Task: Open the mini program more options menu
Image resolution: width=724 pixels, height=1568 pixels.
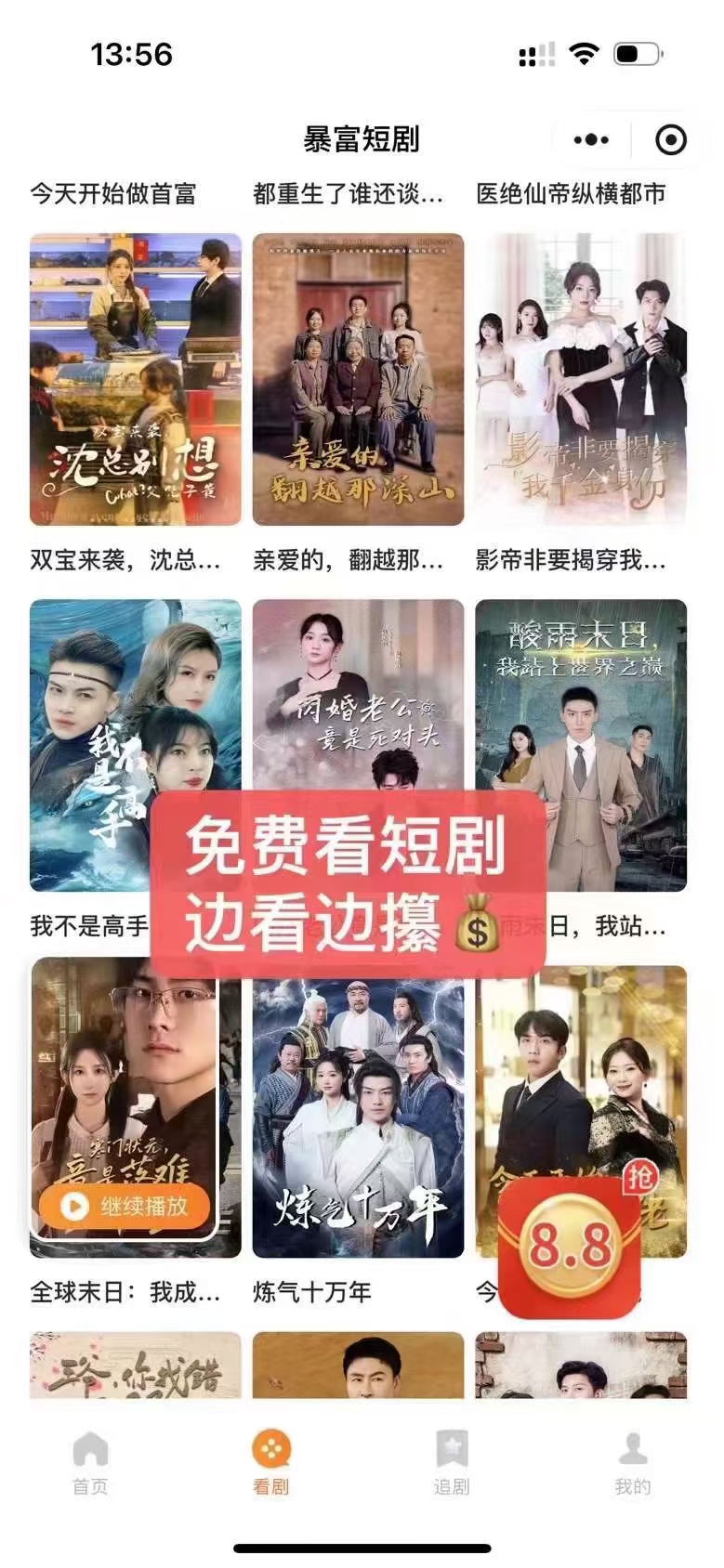Action: (x=591, y=140)
